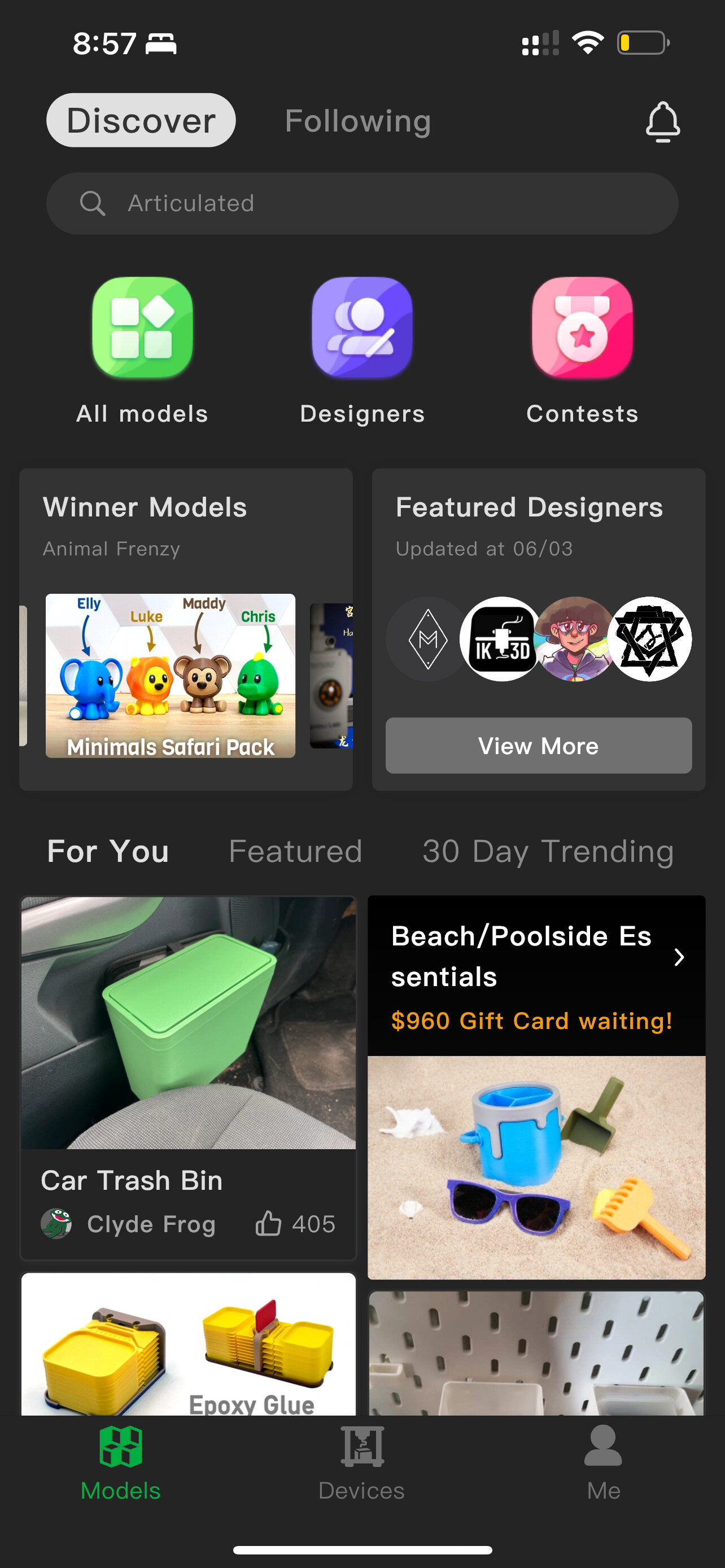Open the IK 3D designer avatar

click(501, 639)
